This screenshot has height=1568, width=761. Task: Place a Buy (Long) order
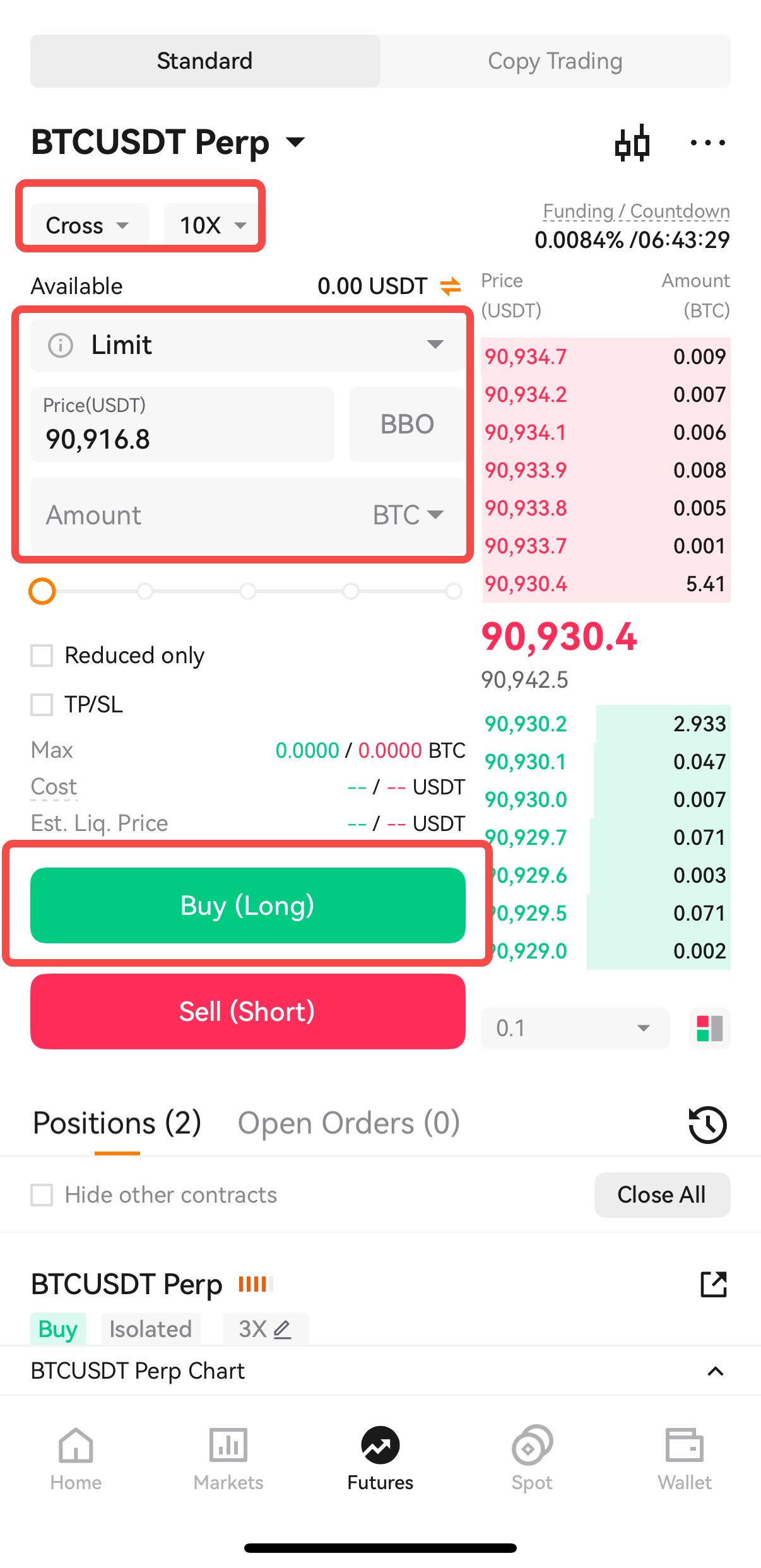point(248,905)
